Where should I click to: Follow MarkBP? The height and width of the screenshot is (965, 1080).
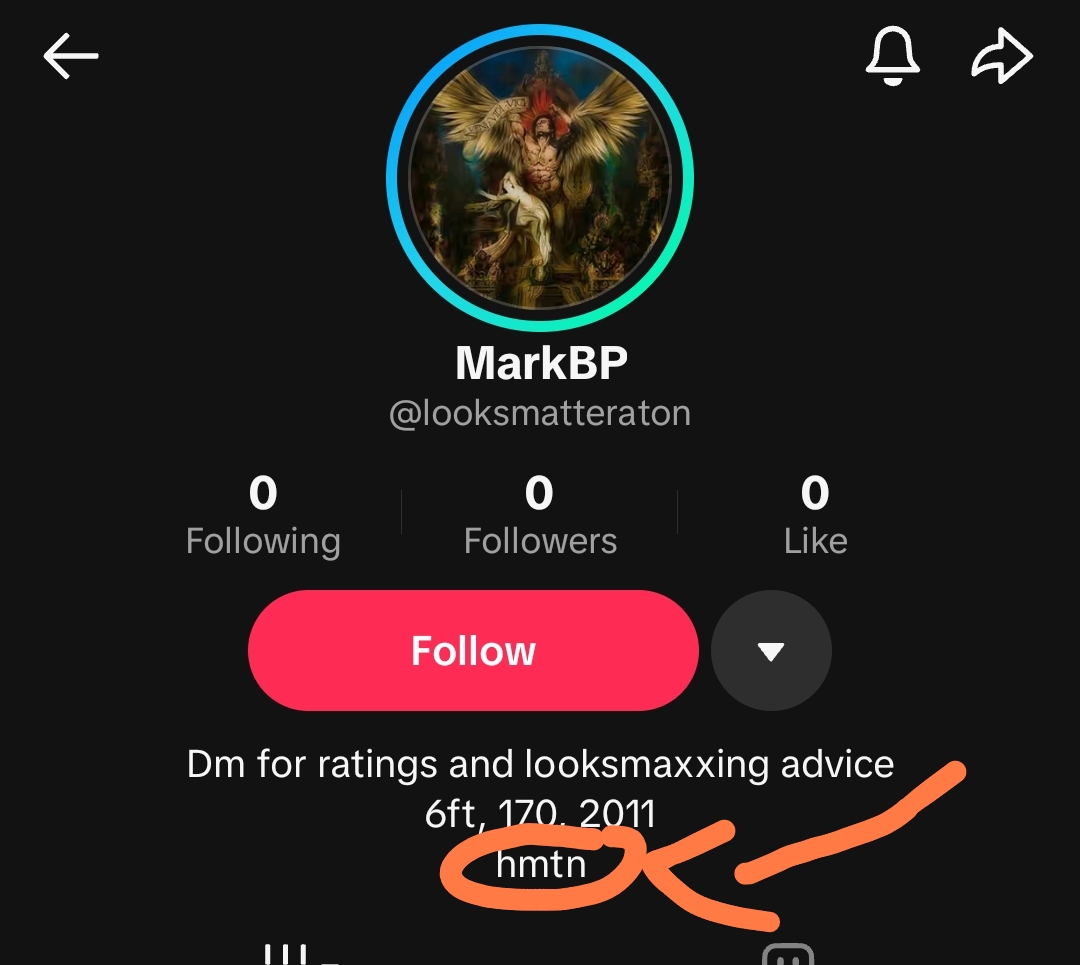(x=473, y=651)
